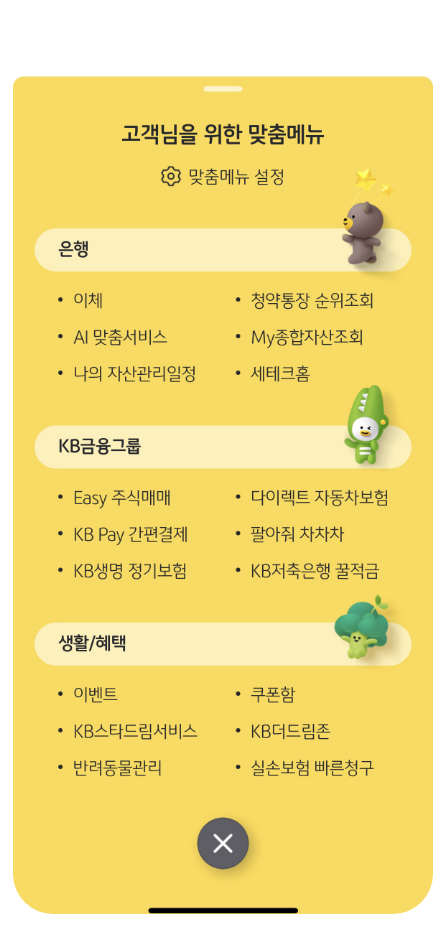The height and width of the screenshot is (927, 447).
Task: Go to My종합자산조회
Action: pos(307,338)
